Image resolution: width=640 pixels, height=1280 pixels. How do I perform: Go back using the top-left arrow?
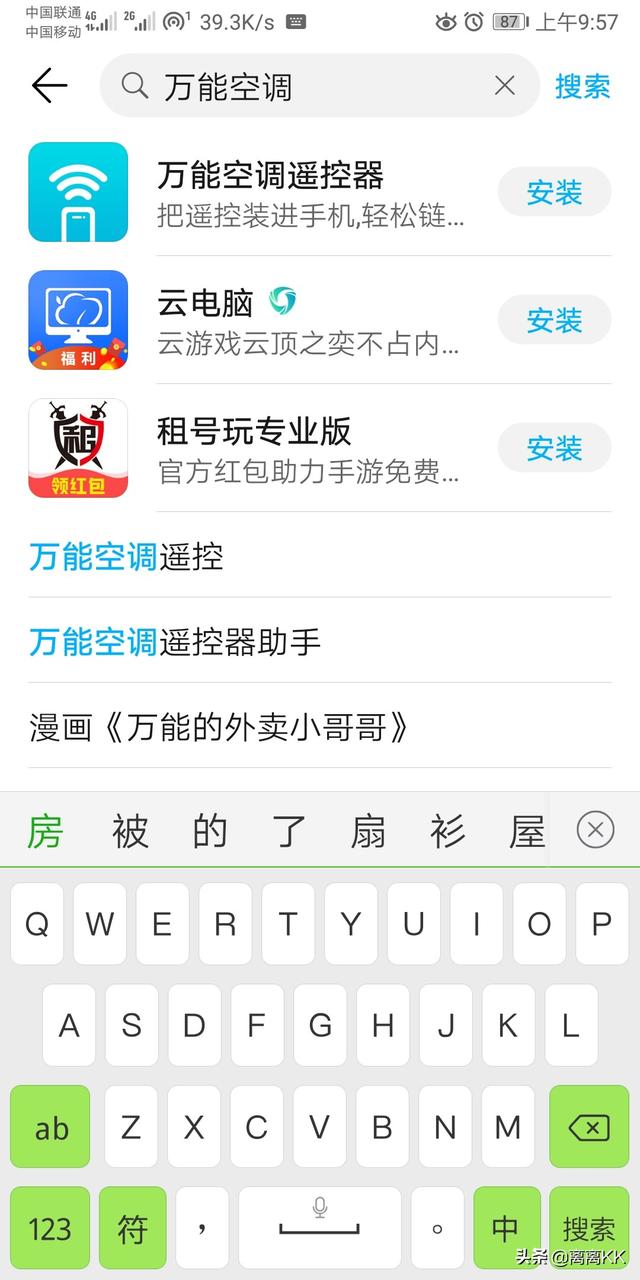tap(49, 86)
